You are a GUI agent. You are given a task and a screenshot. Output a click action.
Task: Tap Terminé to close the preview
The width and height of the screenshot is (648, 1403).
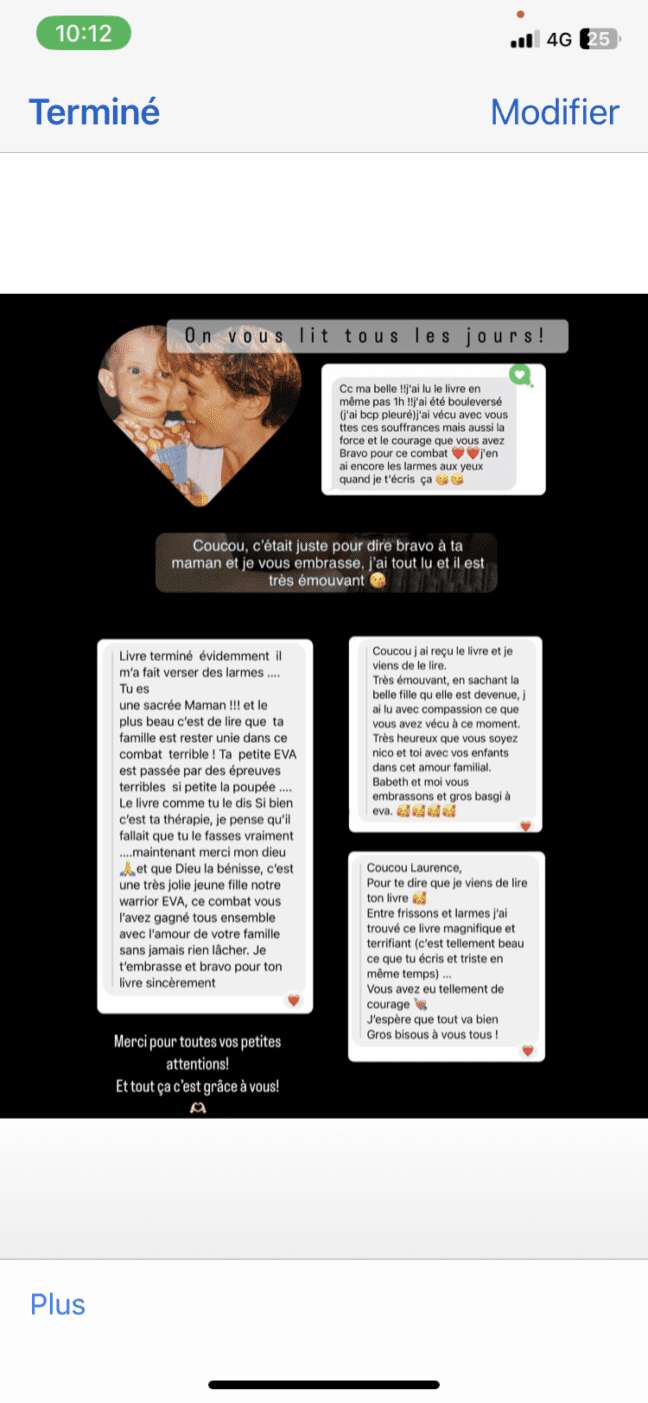click(94, 111)
